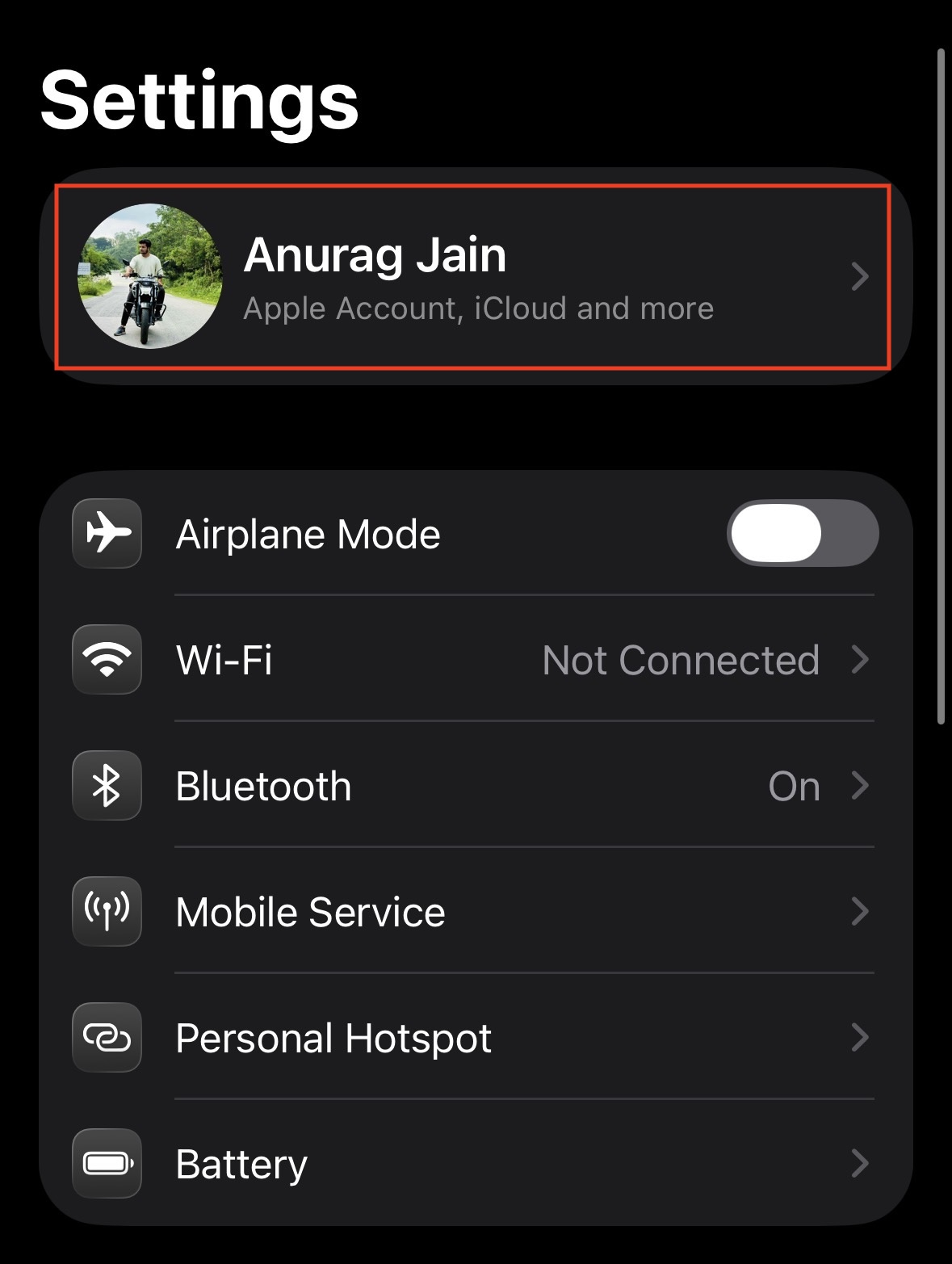Expand the Apple Account details chevron

pyautogui.click(x=859, y=277)
